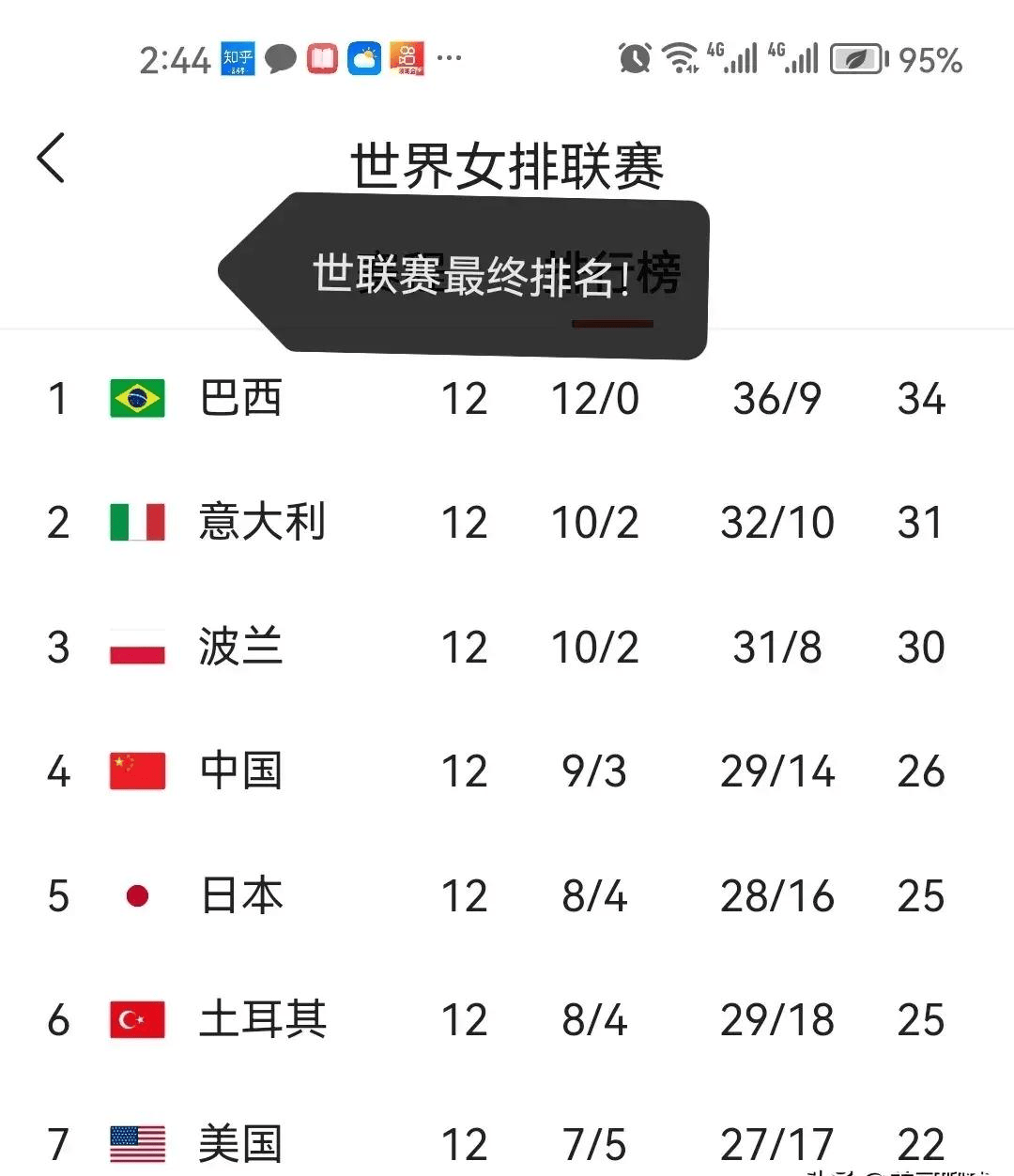Select the Japan flag icon
Viewport: 1014px width, 1176px height.
pyautogui.click(x=136, y=895)
